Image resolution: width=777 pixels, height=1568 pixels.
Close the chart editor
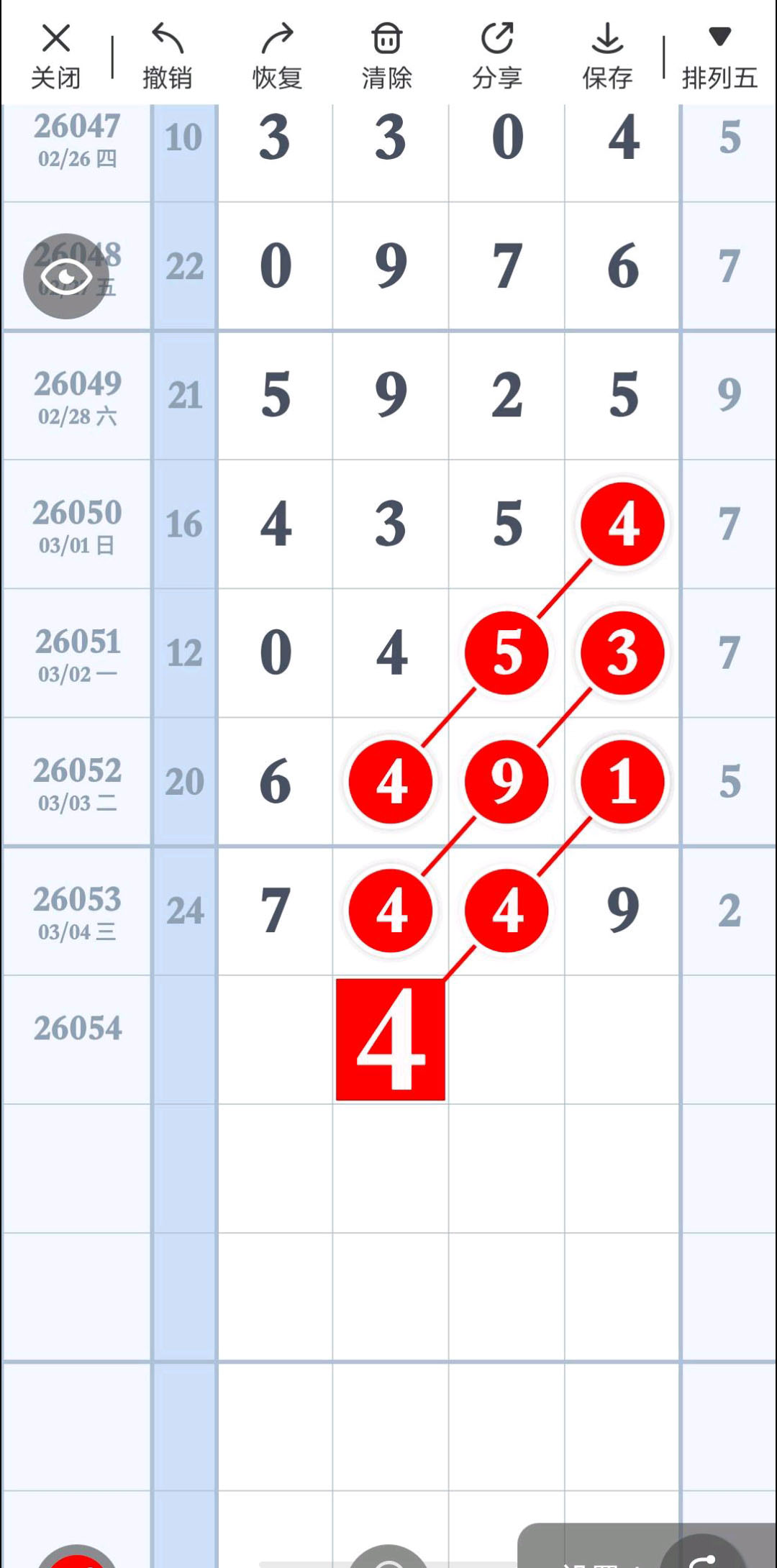point(55,56)
